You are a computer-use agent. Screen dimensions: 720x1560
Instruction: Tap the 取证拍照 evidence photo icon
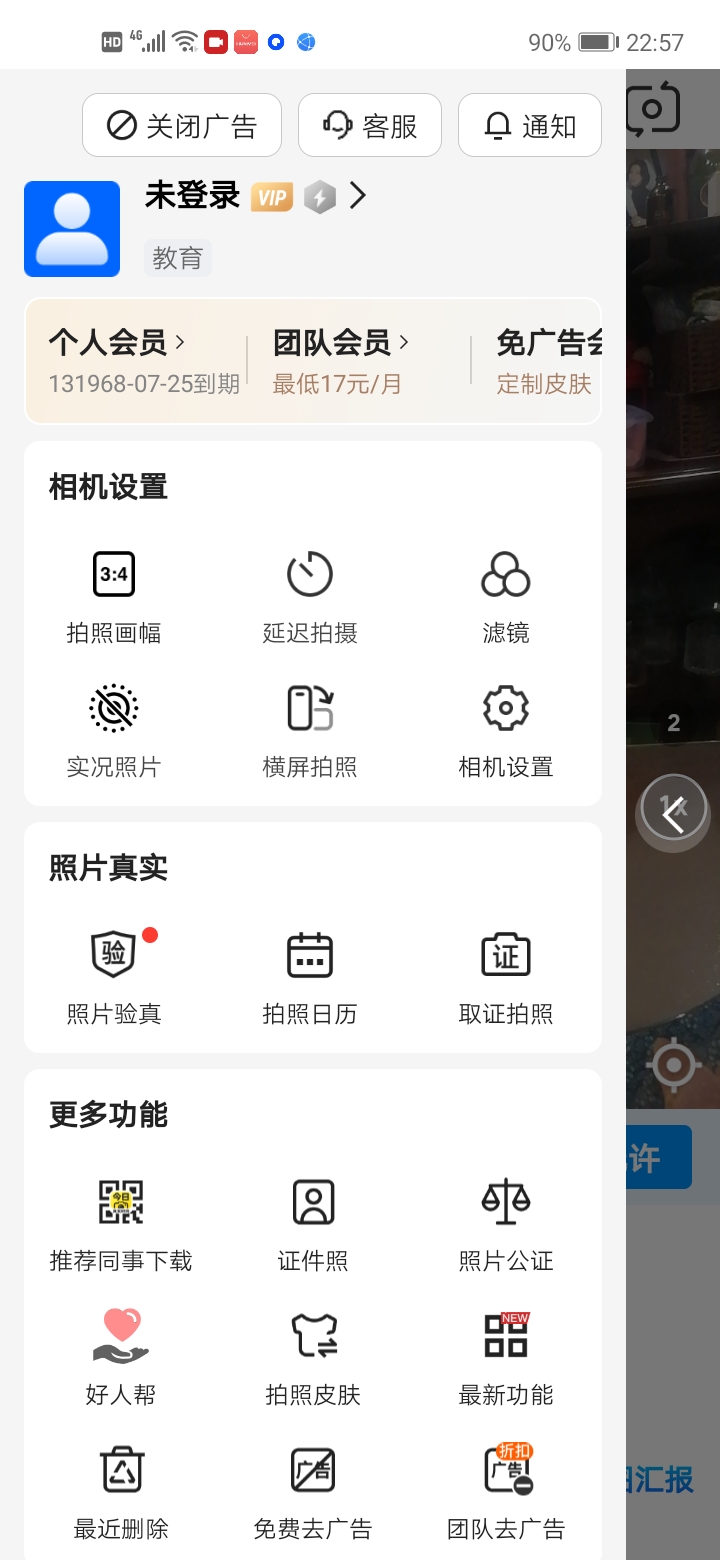(505, 953)
